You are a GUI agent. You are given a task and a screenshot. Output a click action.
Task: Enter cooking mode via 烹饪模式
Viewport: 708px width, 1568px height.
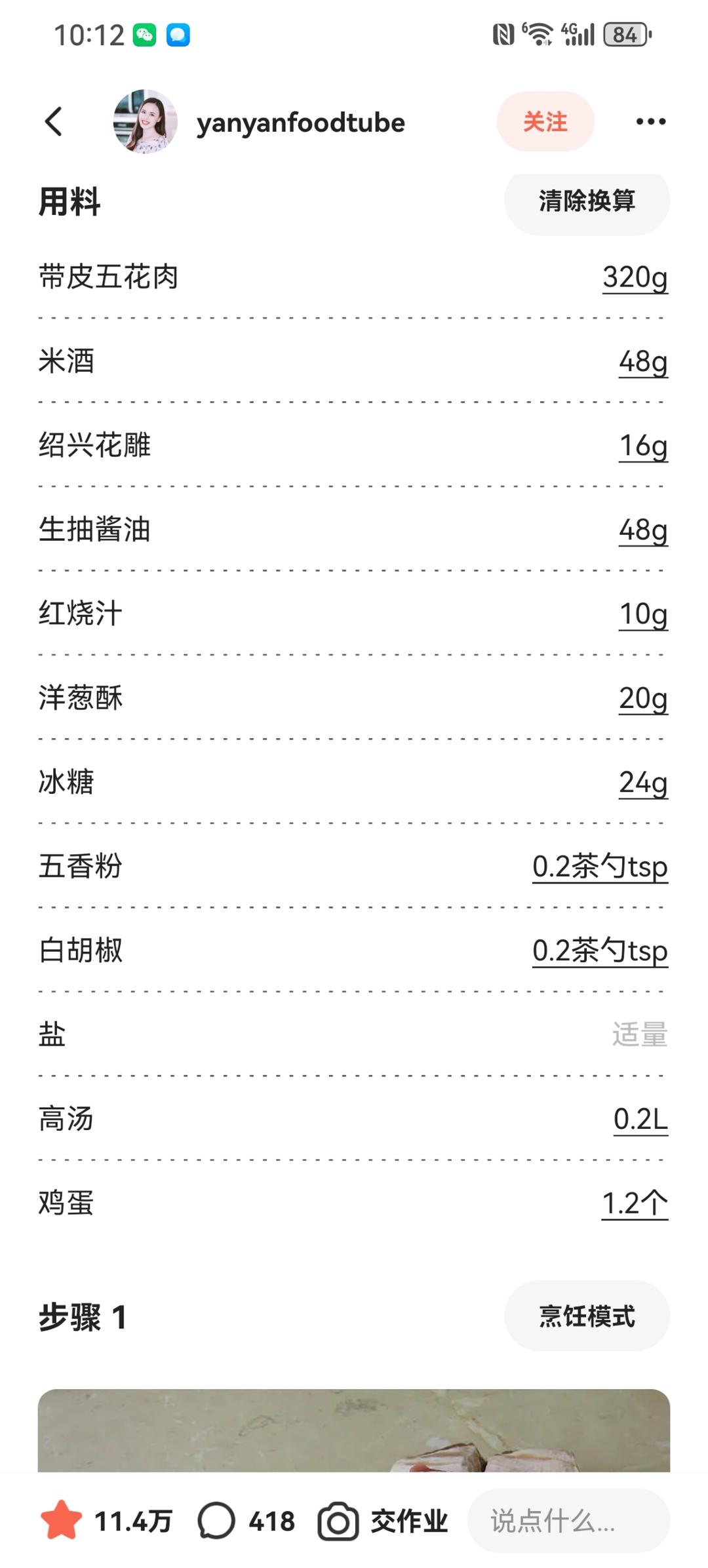(587, 1316)
